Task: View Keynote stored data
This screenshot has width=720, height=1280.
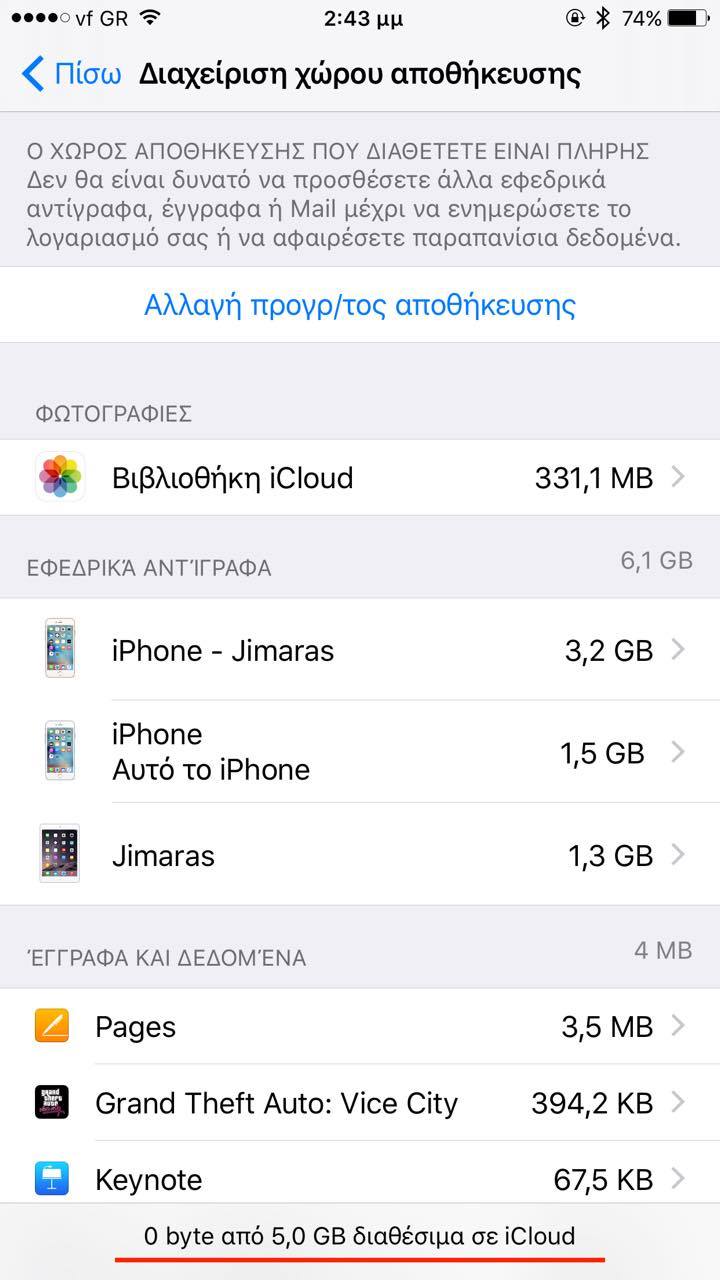Action: click(x=360, y=1178)
